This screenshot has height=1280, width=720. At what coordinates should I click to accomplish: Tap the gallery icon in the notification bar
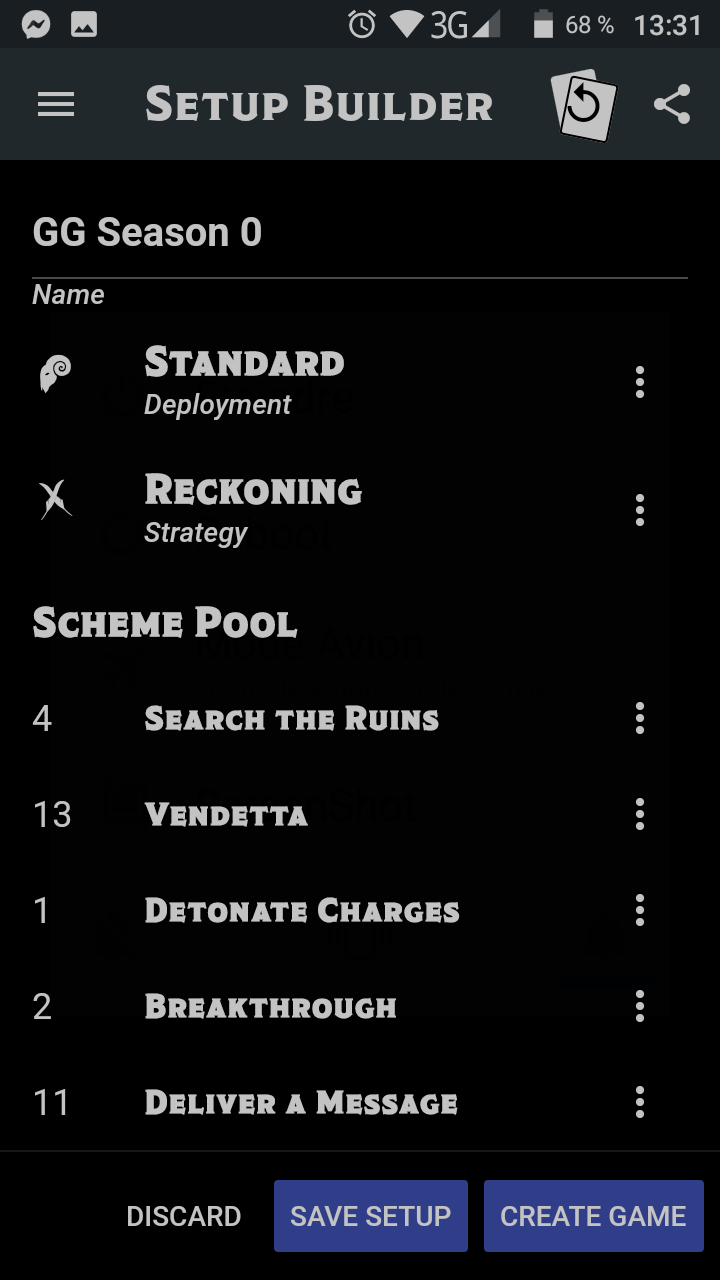[84, 24]
